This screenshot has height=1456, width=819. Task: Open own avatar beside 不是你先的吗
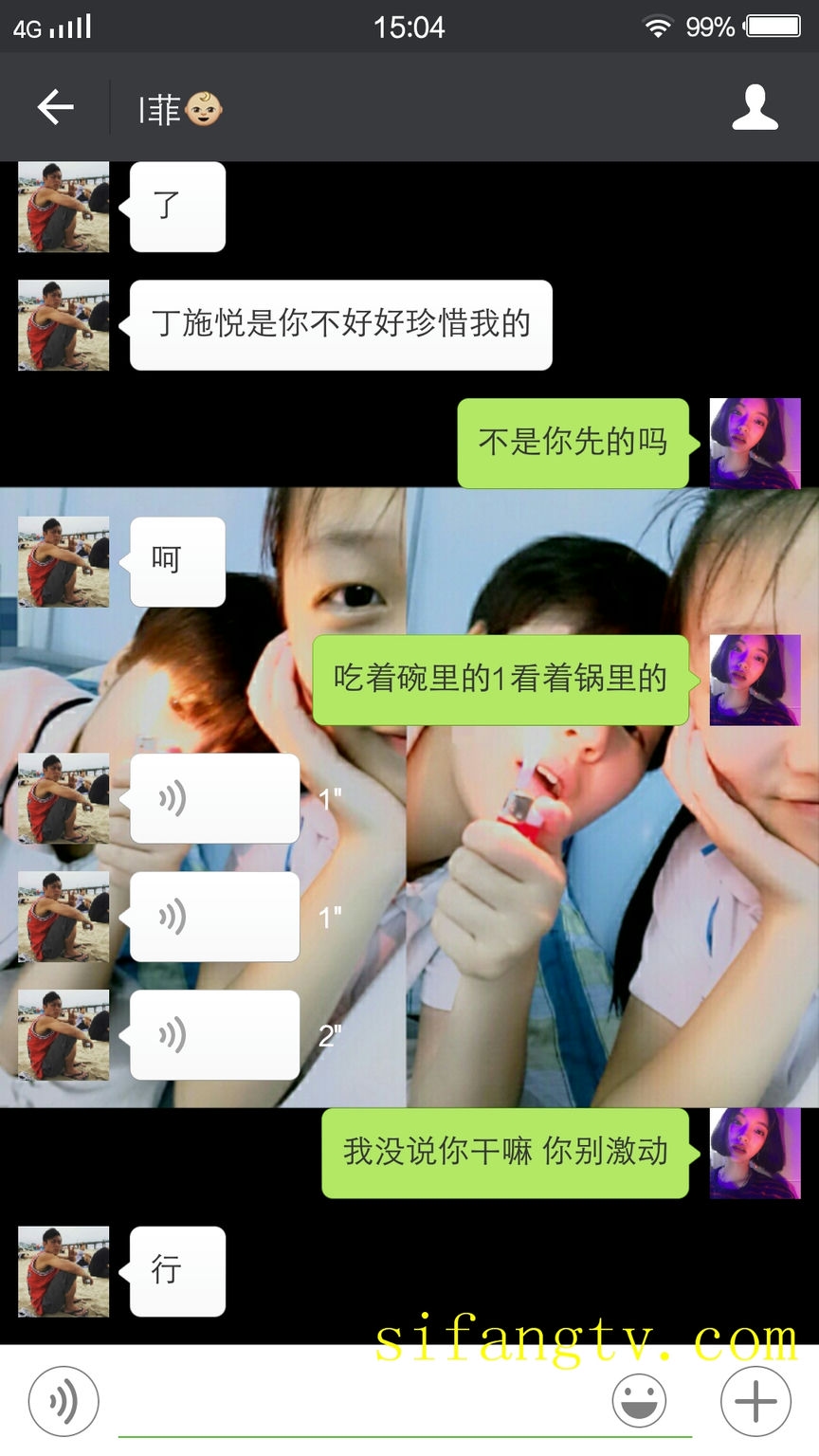click(x=755, y=443)
